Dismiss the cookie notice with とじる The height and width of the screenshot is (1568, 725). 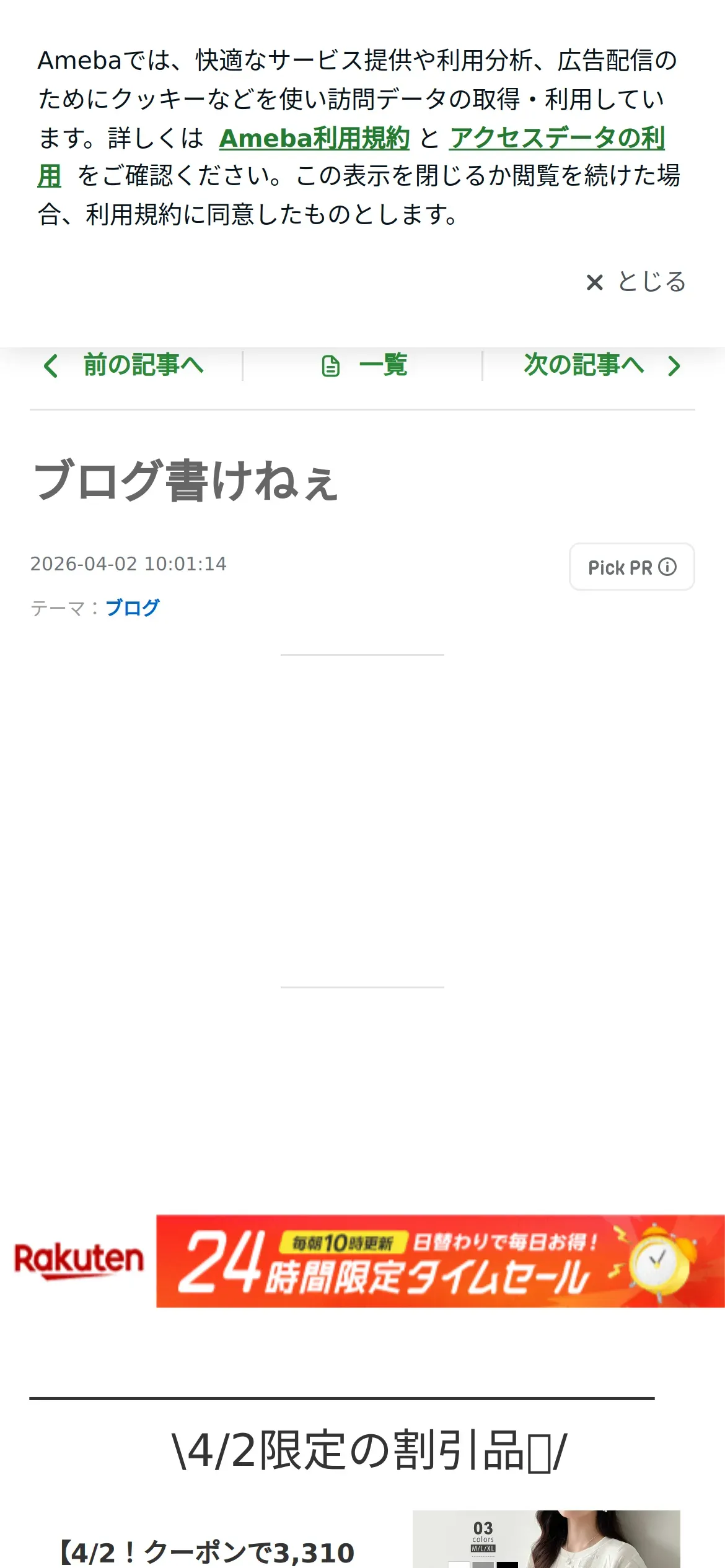click(636, 282)
